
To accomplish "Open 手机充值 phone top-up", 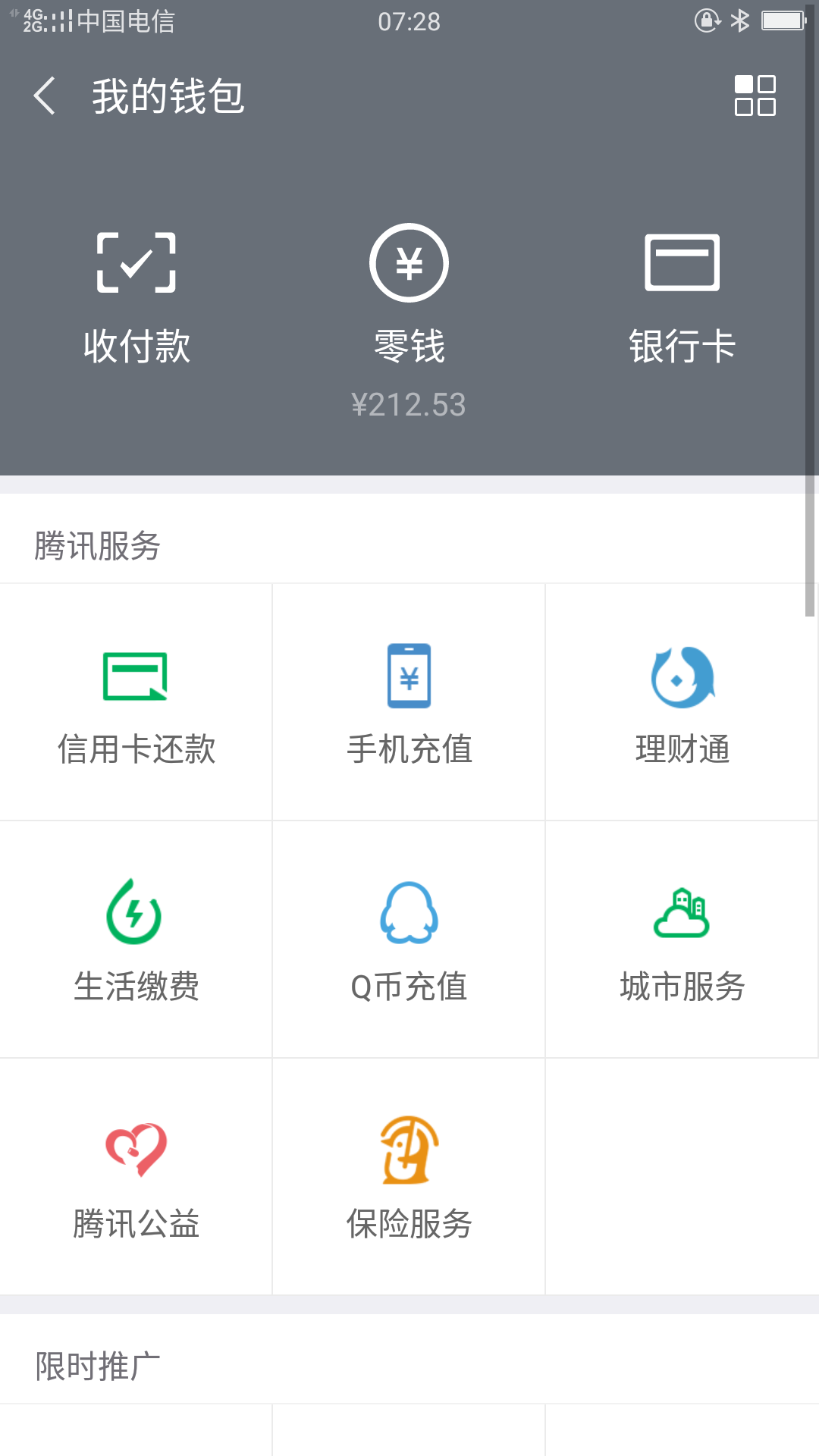I will point(409,702).
